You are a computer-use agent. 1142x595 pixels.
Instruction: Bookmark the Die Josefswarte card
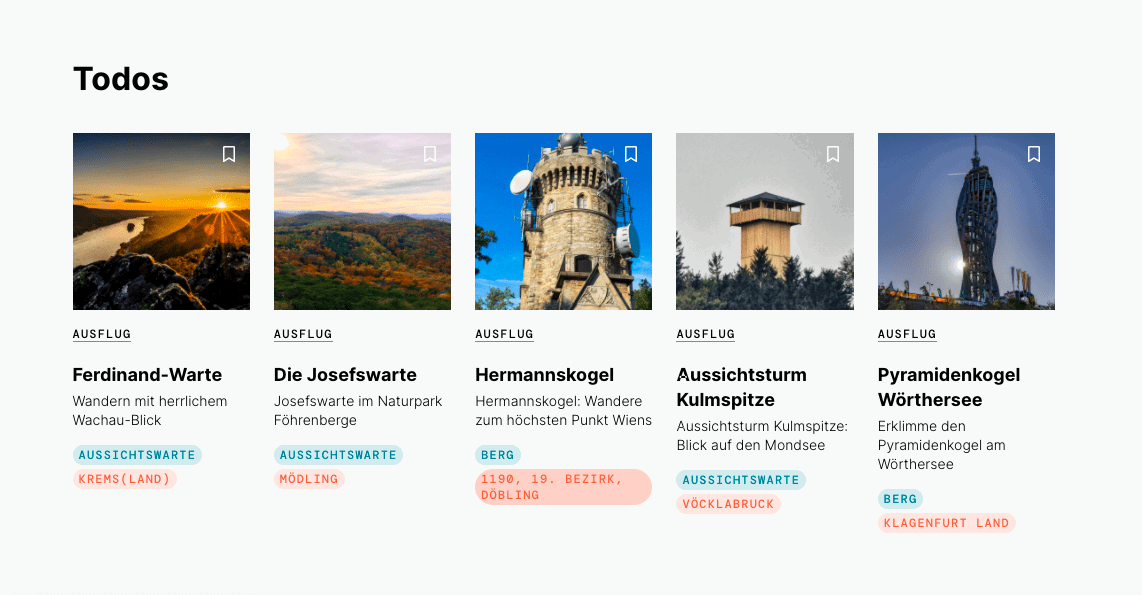pos(430,154)
